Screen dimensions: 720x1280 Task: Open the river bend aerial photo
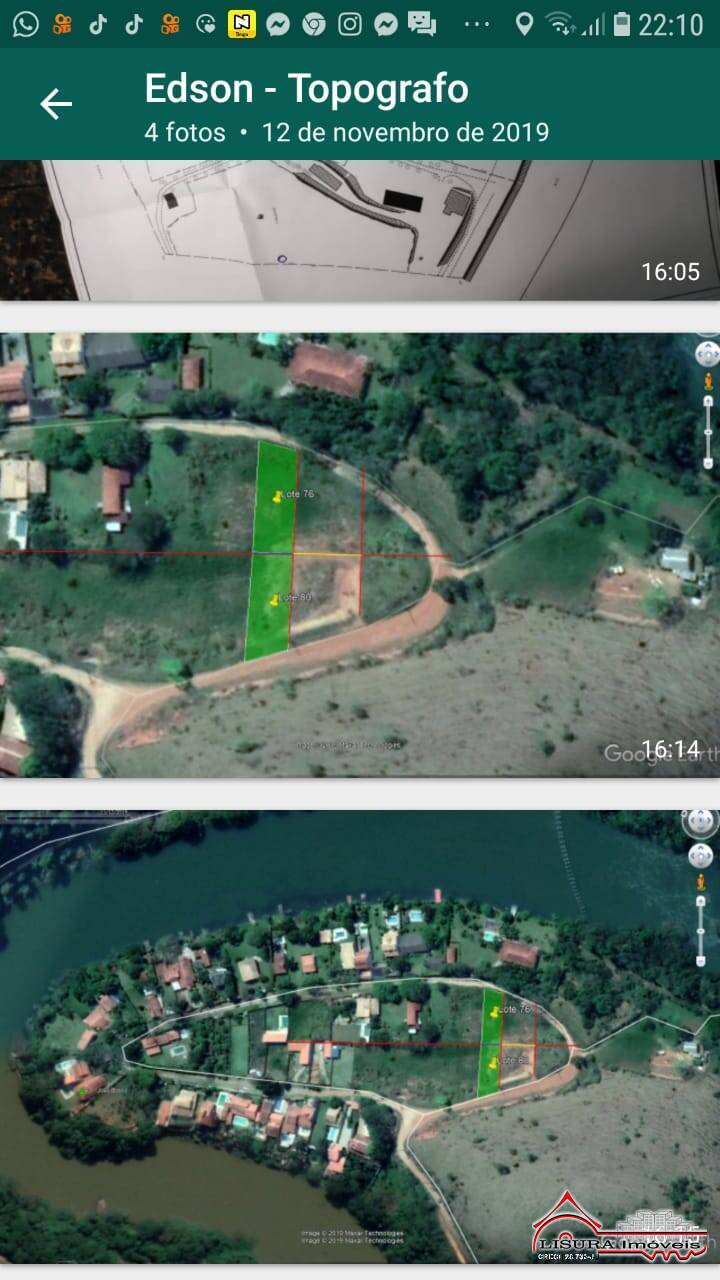coord(360,1038)
